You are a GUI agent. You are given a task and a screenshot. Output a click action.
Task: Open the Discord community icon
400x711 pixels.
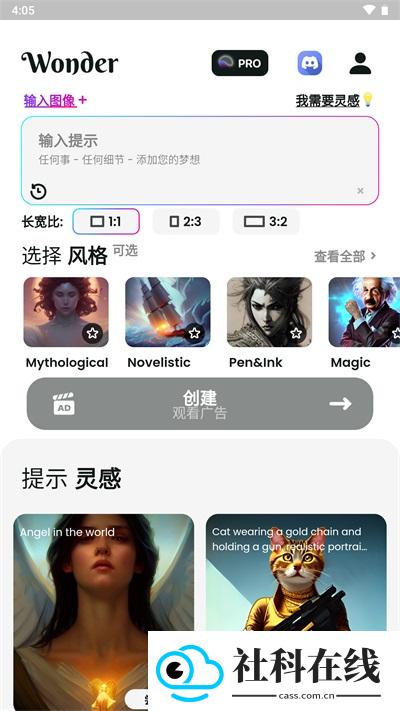pos(310,63)
